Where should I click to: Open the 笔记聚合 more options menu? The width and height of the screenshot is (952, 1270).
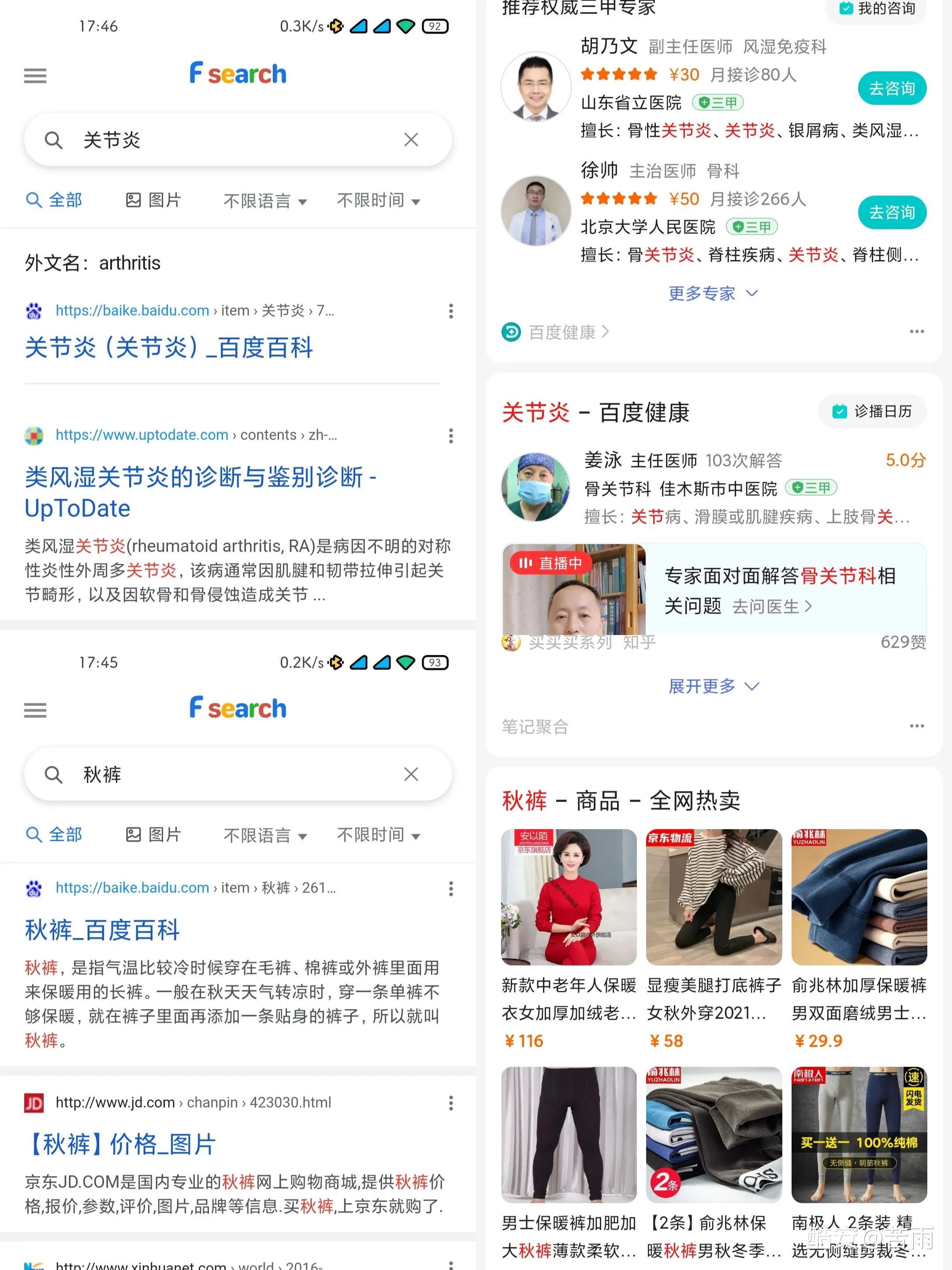pyautogui.click(x=917, y=726)
